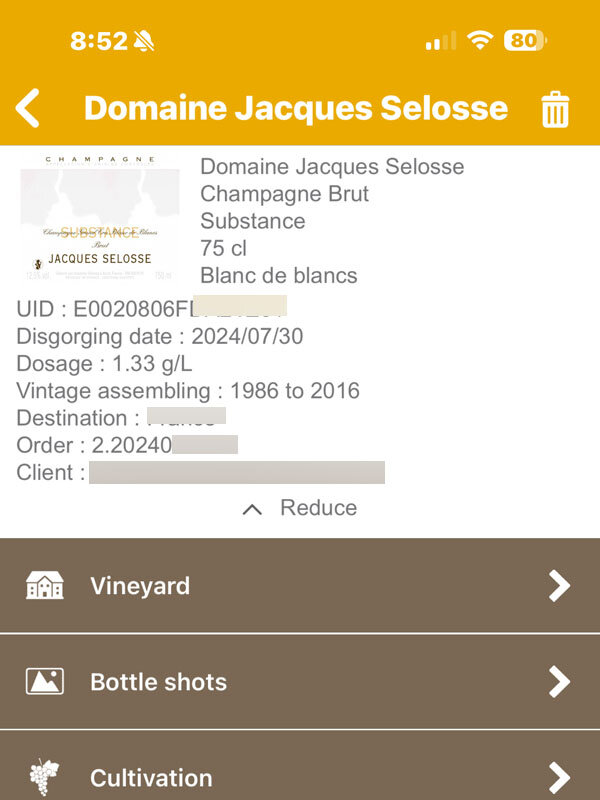
Task: Open the Cultivation section
Action: 300,777
